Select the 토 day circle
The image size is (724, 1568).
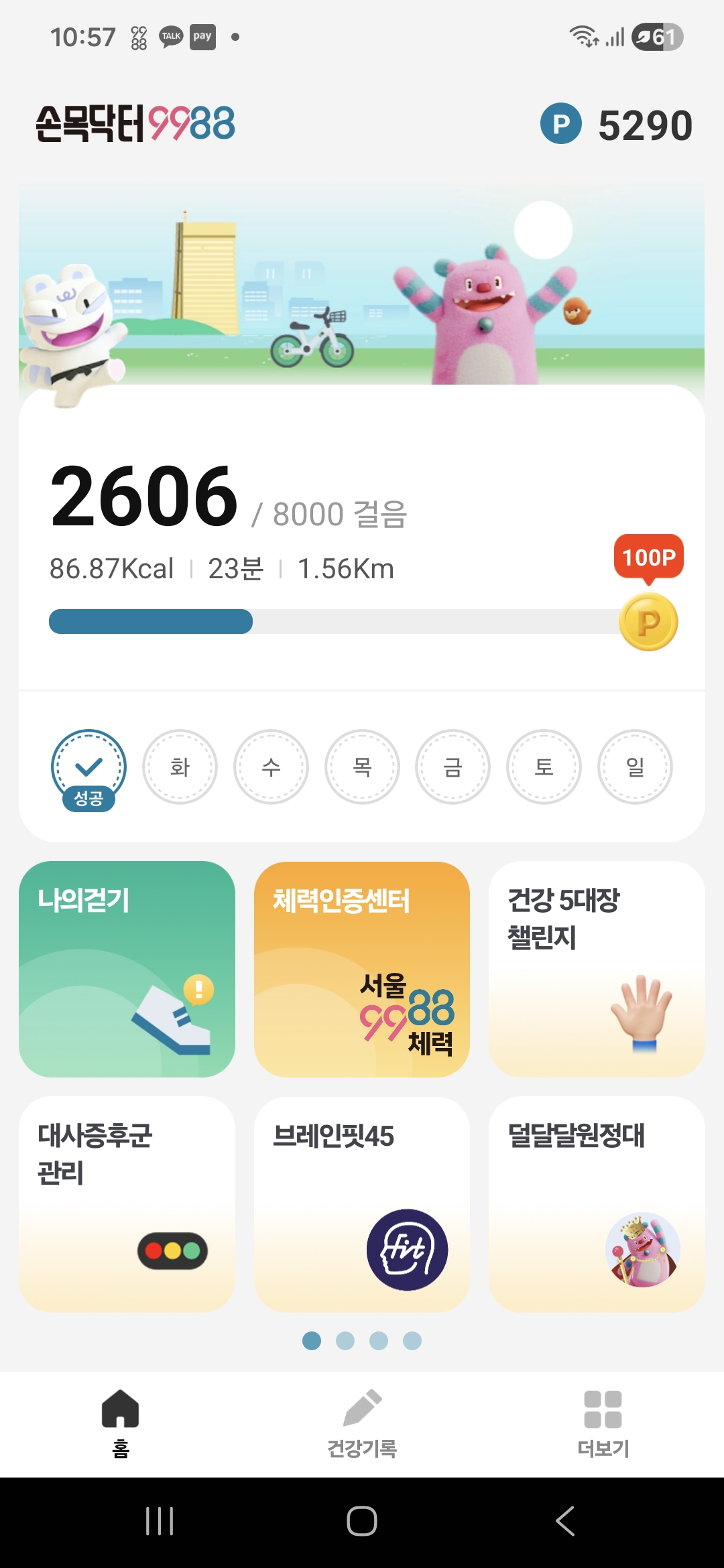click(x=544, y=767)
